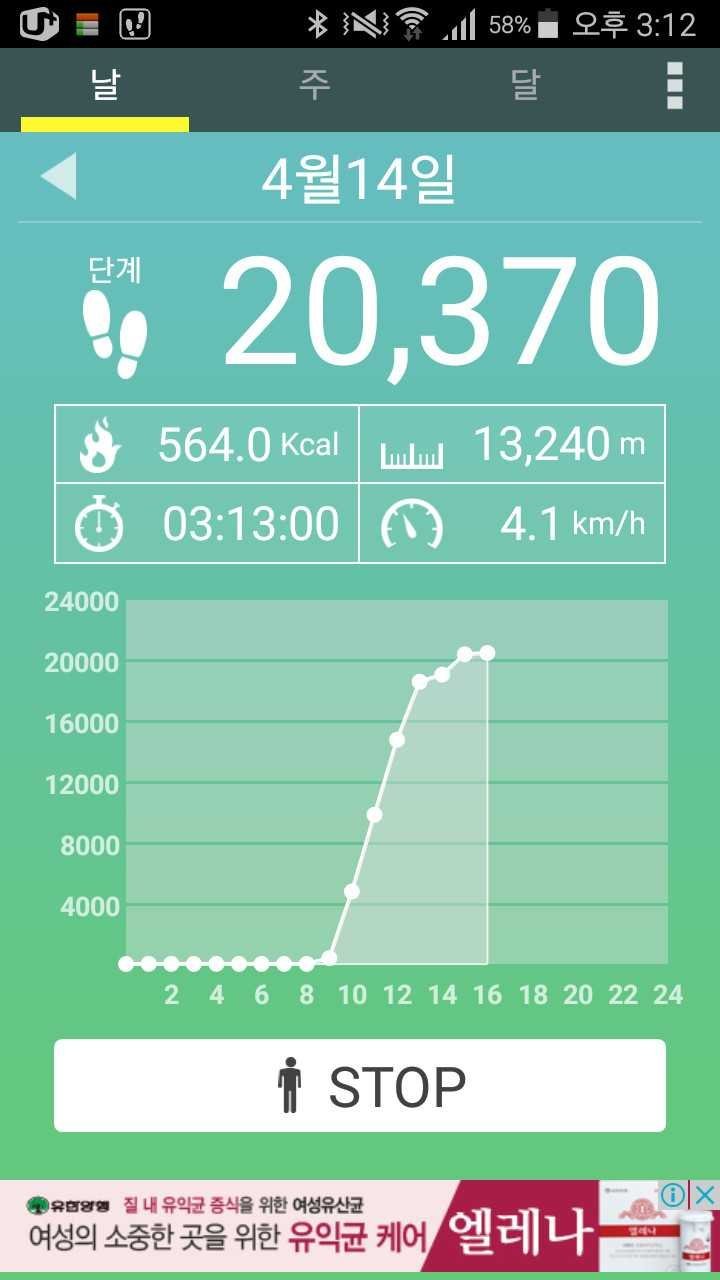
Task: Switch to the 주 weekly tab
Action: click(315, 85)
